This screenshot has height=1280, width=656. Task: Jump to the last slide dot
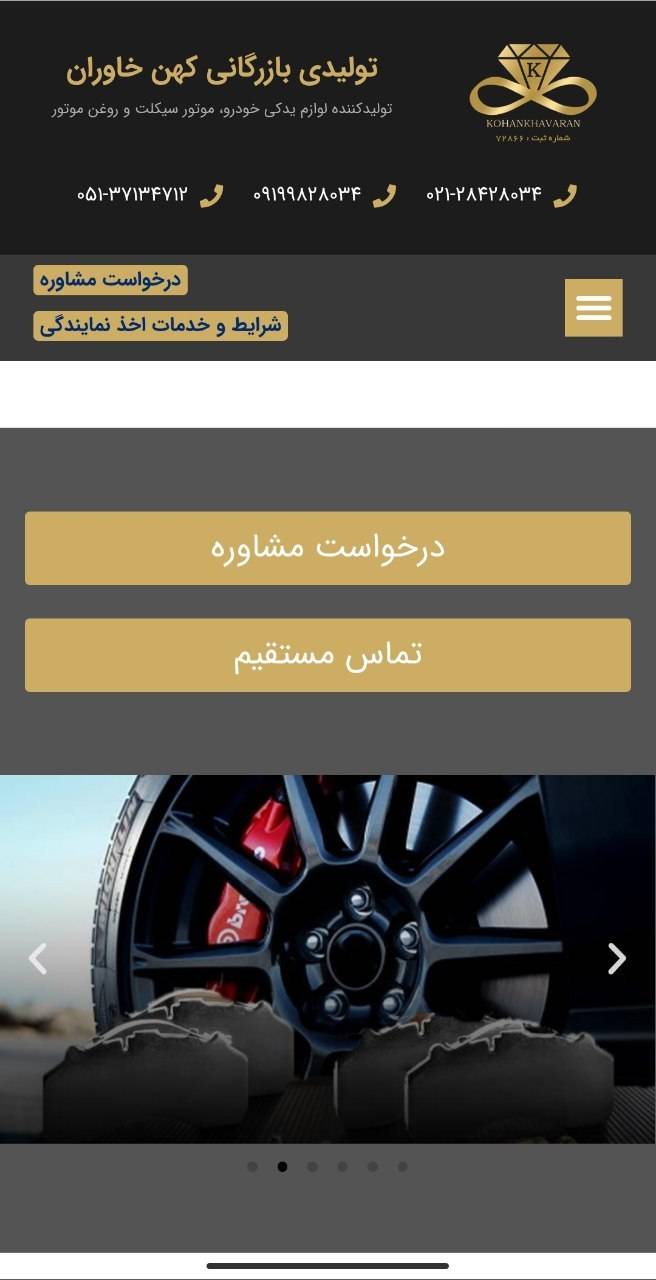tap(402, 1166)
